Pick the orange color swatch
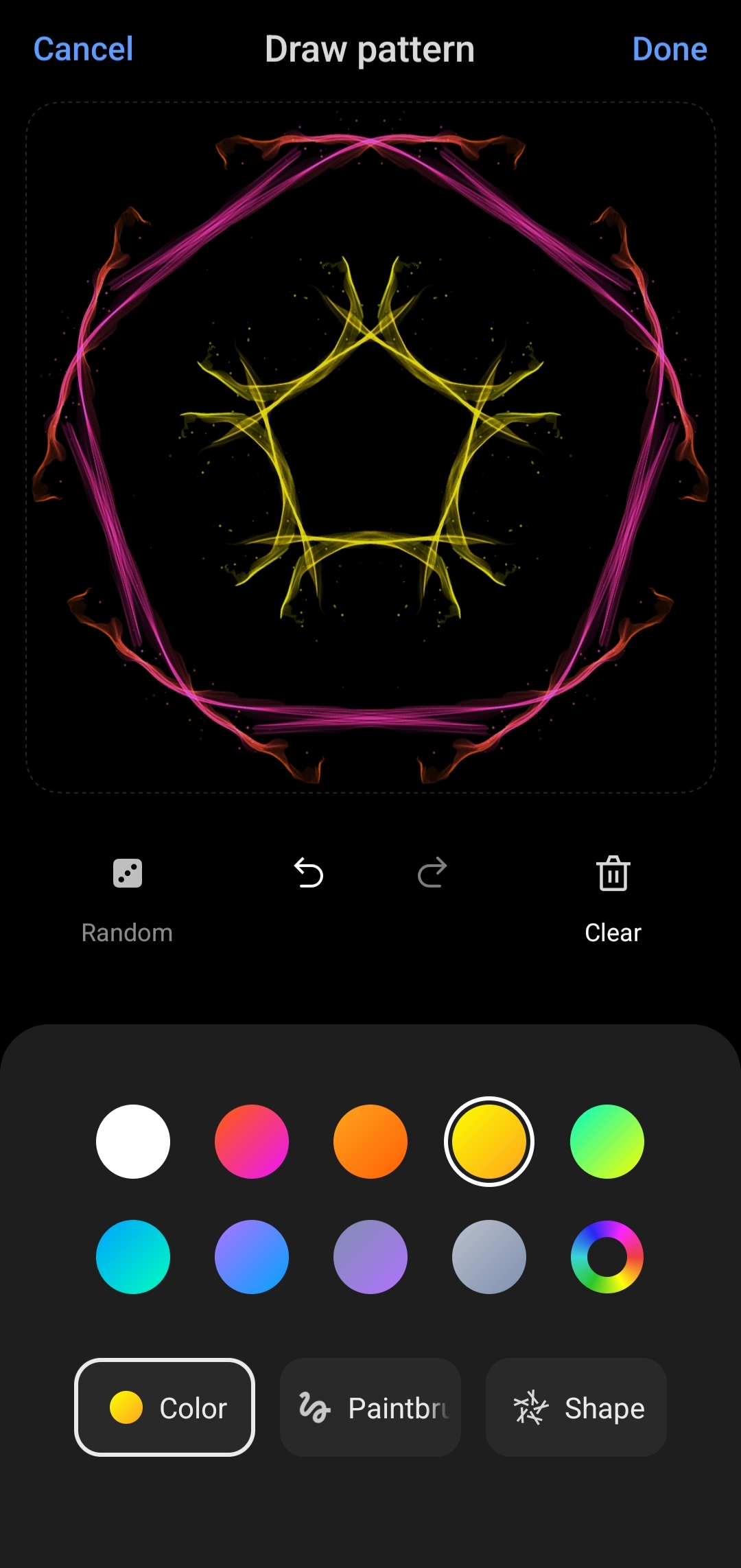741x1568 pixels. pos(370,1142)
